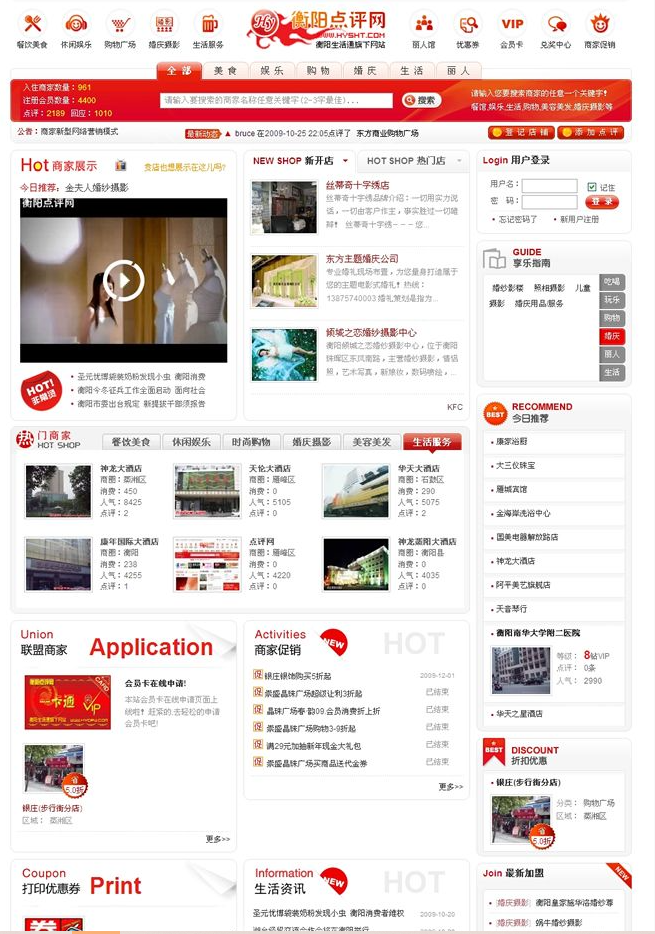Switch to the 婚庆 search tab
This screenshot has width=655, height=934.
coord(365,71)
